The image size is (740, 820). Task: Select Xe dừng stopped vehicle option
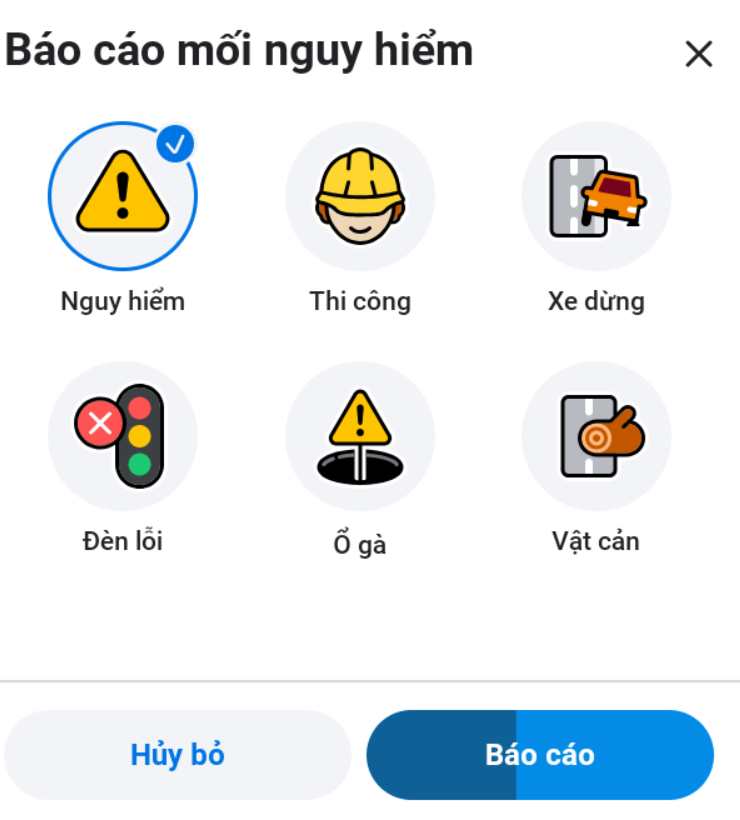tap(596, 197)
